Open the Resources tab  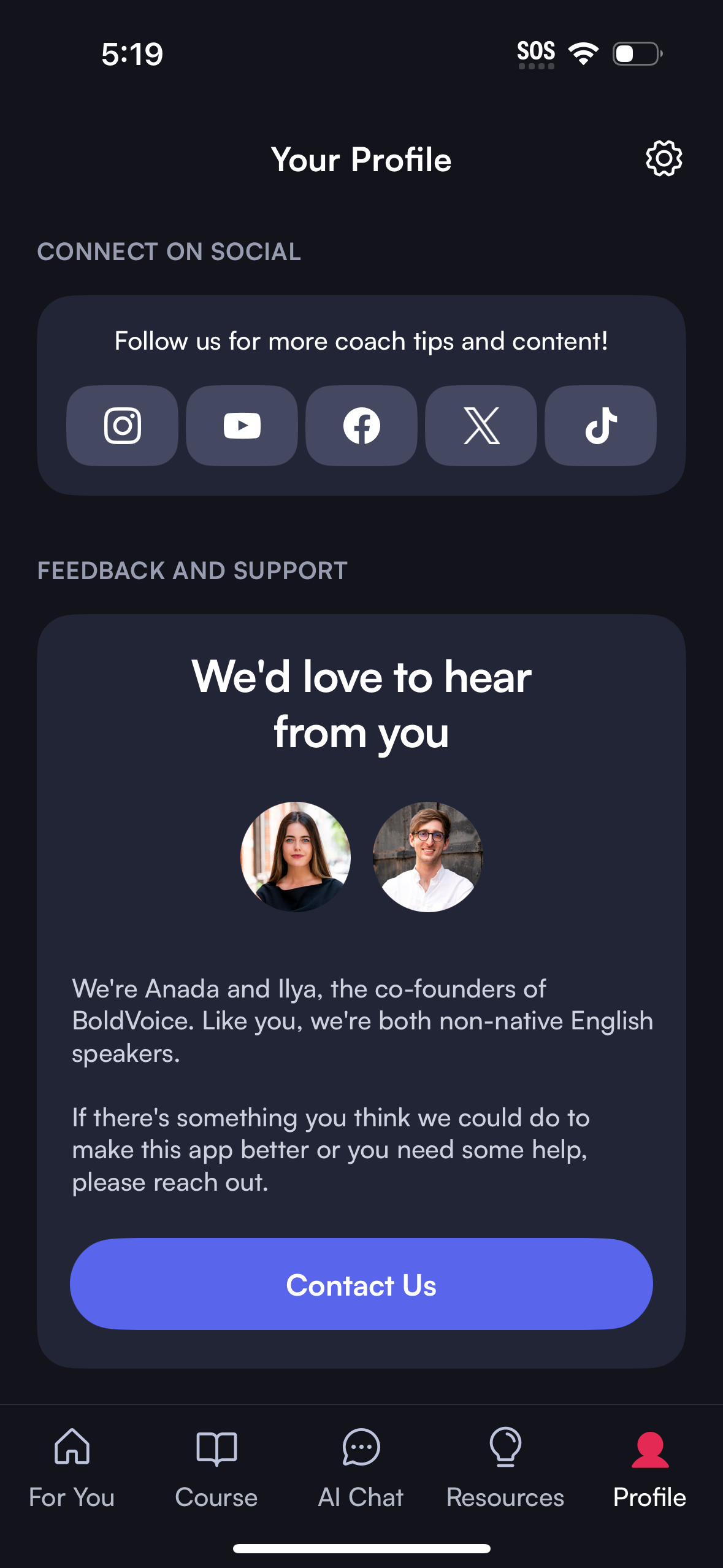[505, 1472]
